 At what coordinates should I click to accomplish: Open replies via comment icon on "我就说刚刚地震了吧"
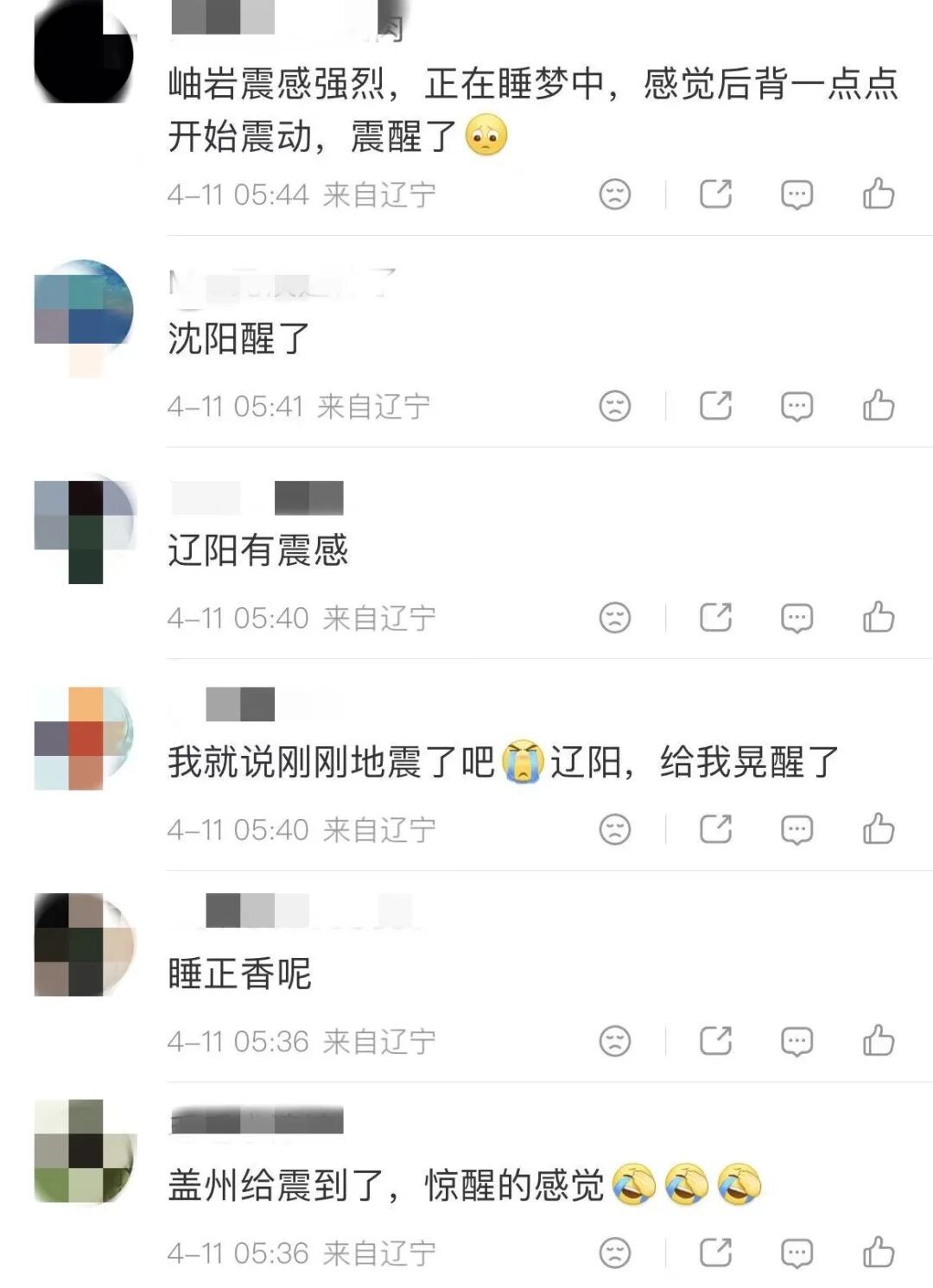point(797,828)
